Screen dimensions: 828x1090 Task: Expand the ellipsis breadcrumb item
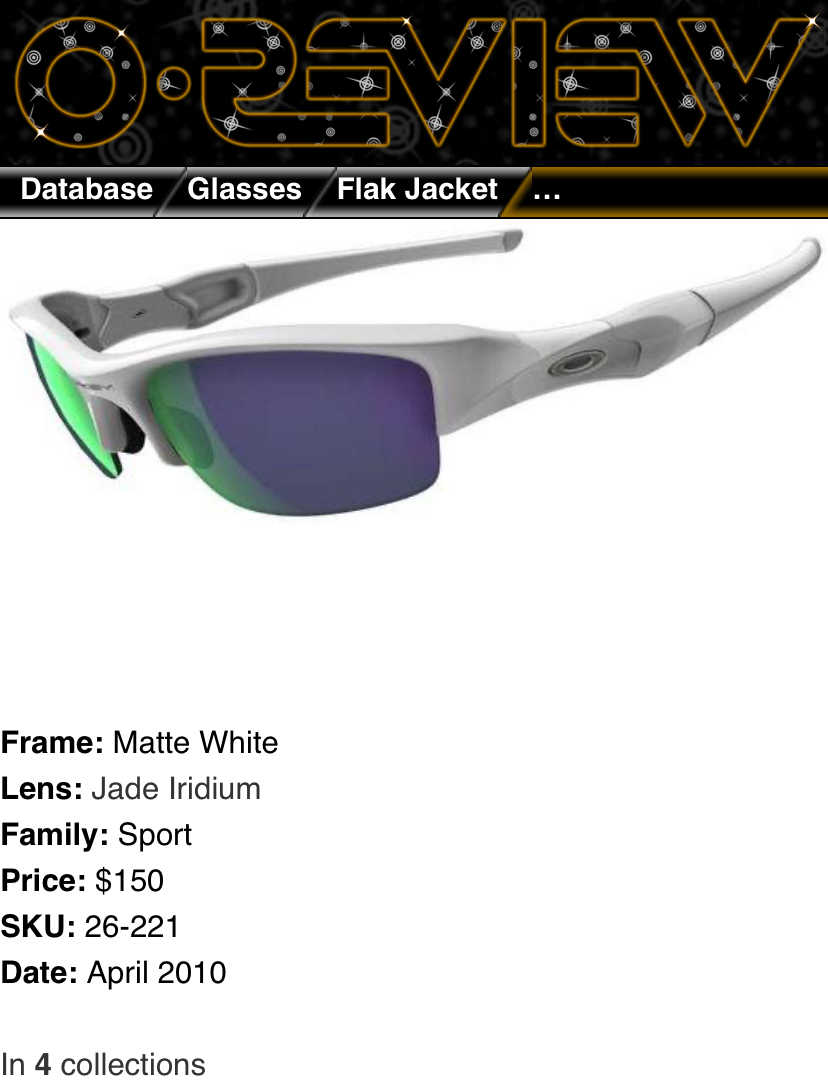546,190
